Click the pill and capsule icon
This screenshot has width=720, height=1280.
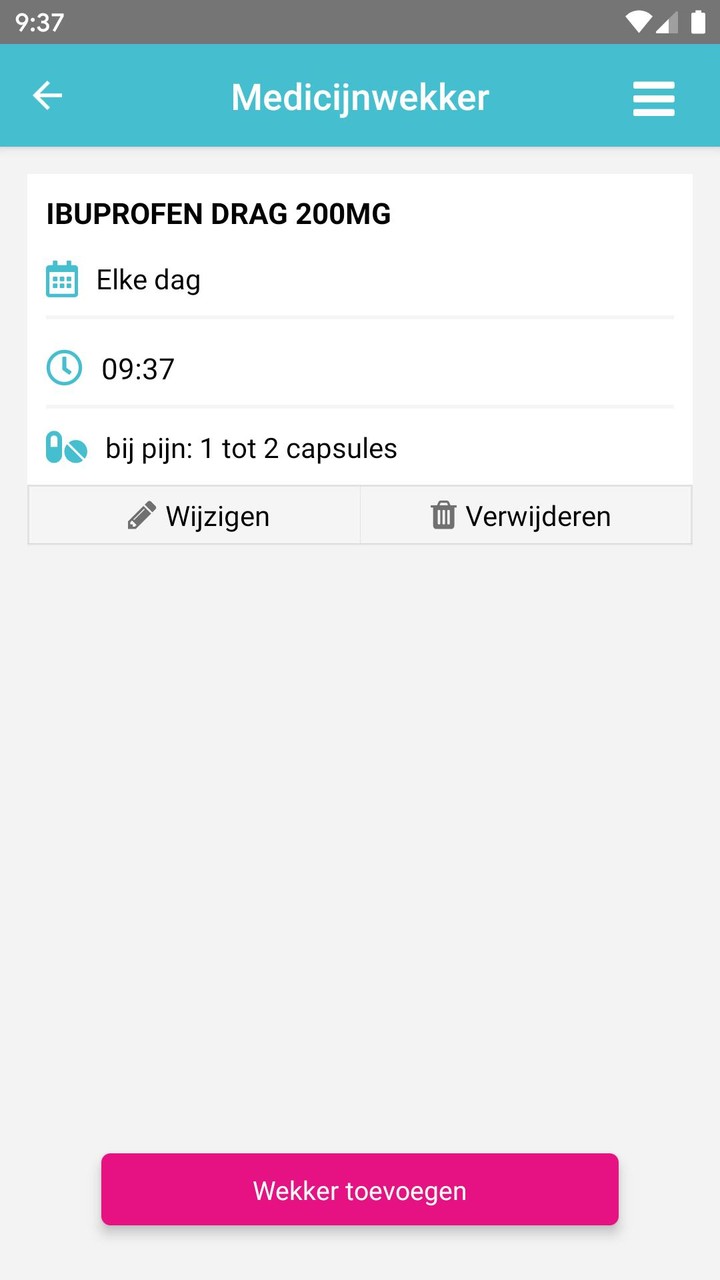(65, 447)
